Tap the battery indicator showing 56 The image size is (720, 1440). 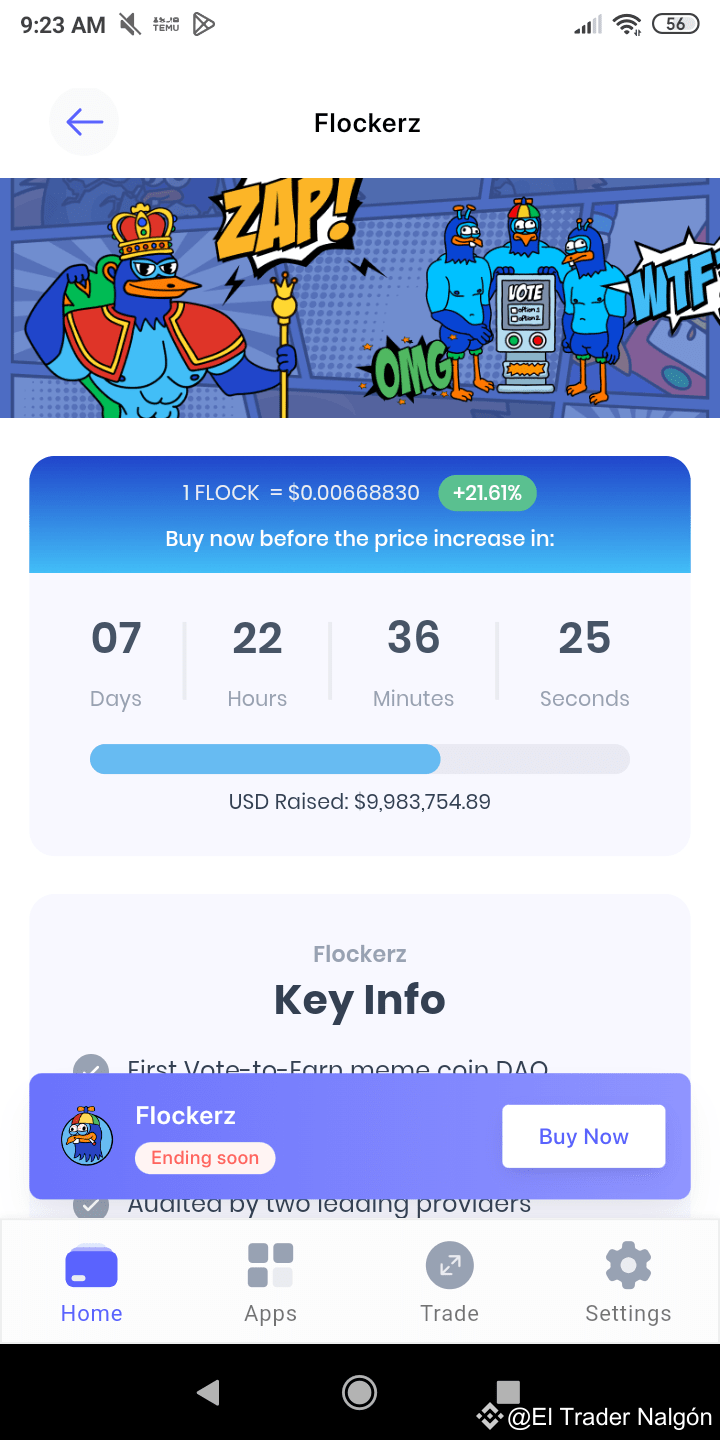coord(674,23)
